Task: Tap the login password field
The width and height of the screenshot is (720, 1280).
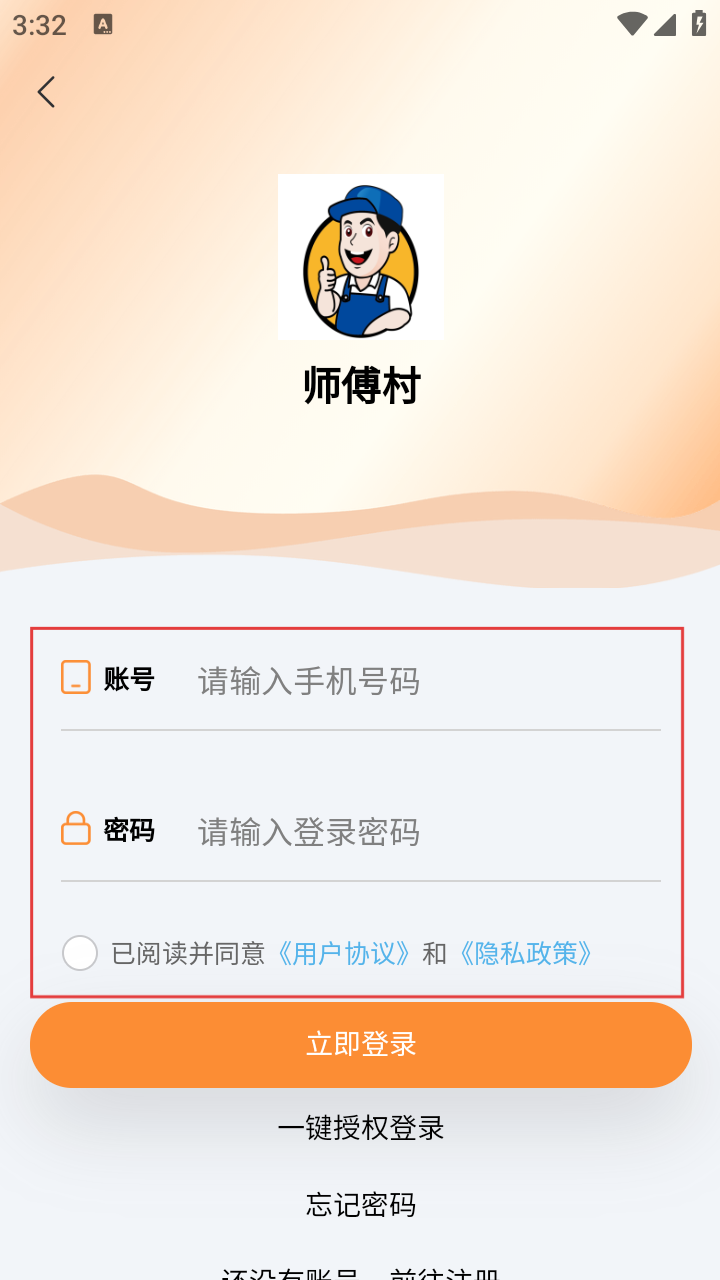Action: [420, 832]
